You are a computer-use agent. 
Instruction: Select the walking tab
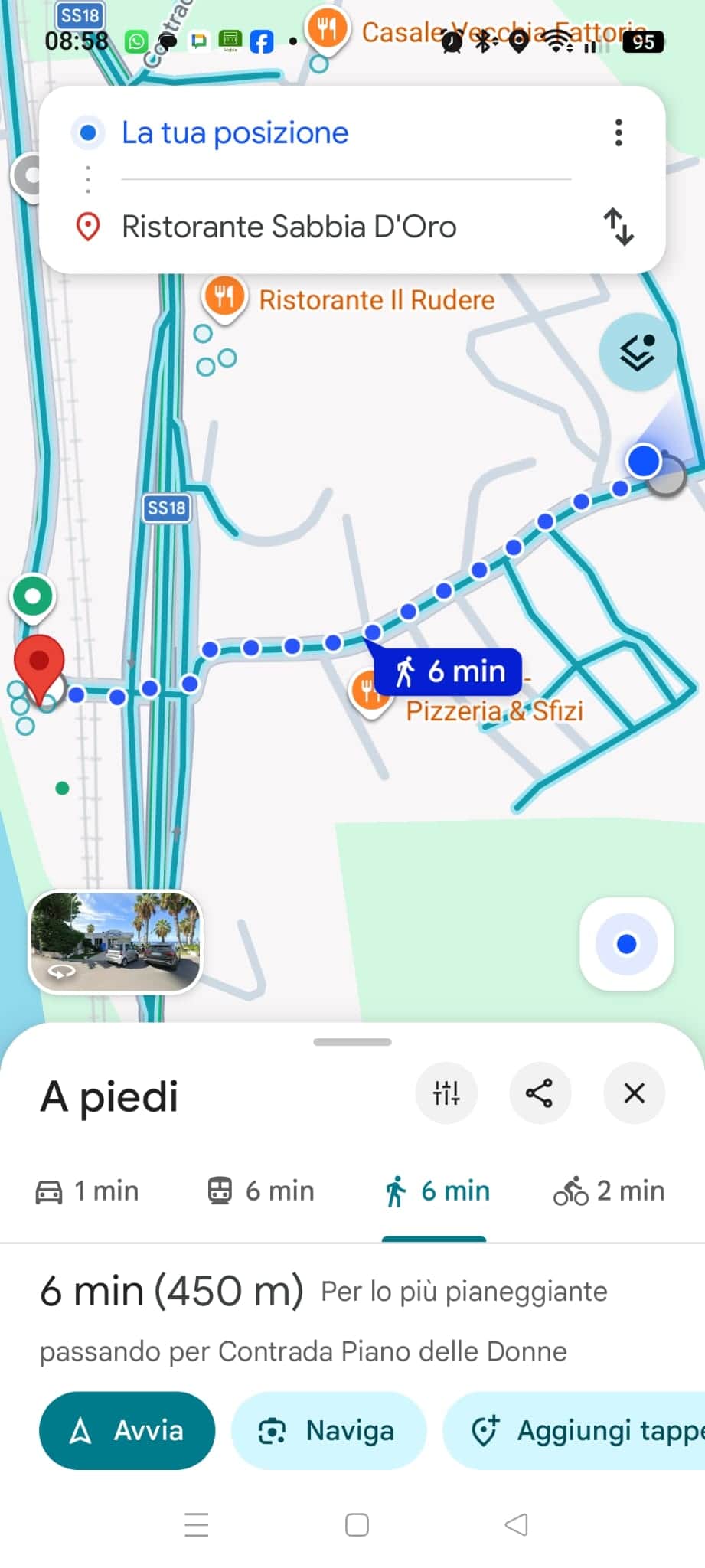pyautogui.click(x=436, y=1191)
